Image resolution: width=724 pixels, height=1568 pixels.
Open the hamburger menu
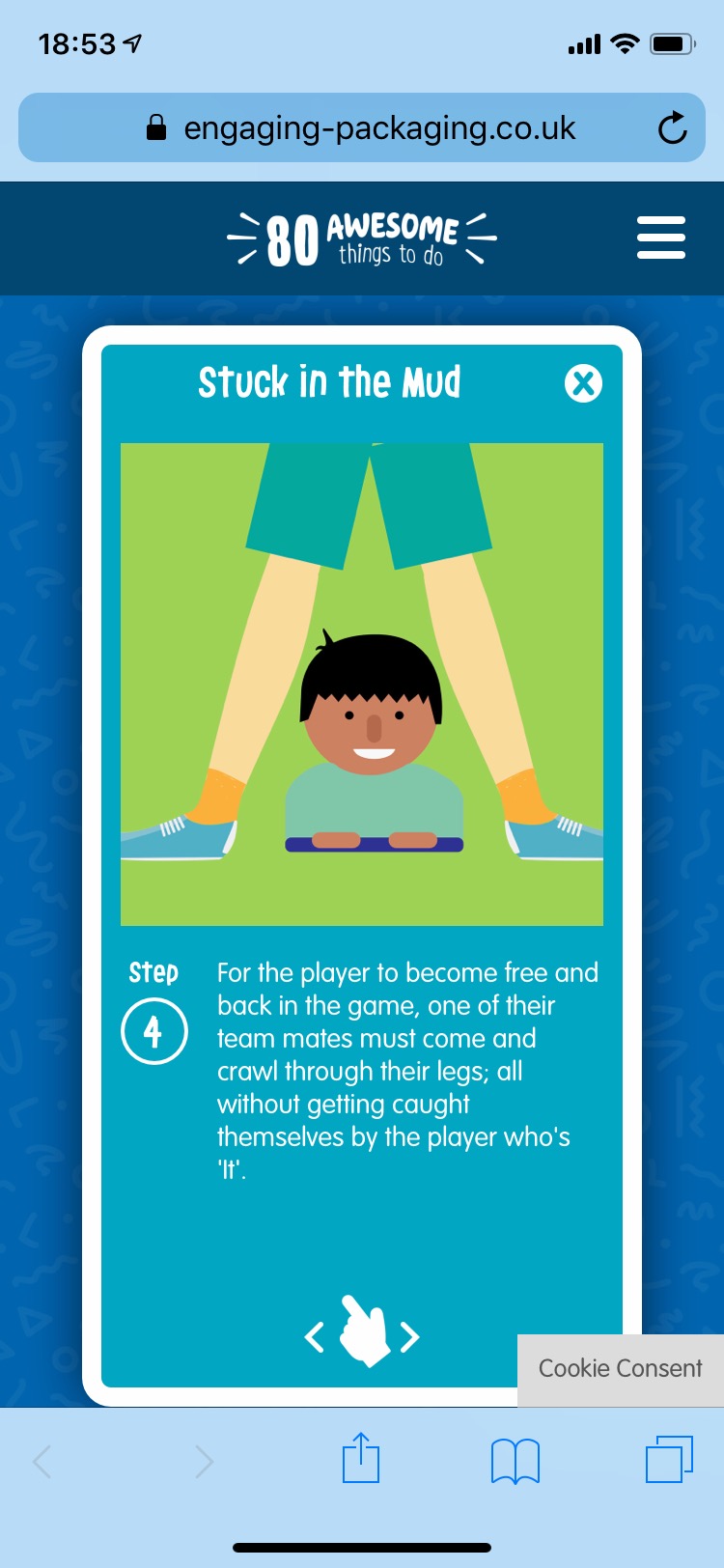[x=661, y=238]
